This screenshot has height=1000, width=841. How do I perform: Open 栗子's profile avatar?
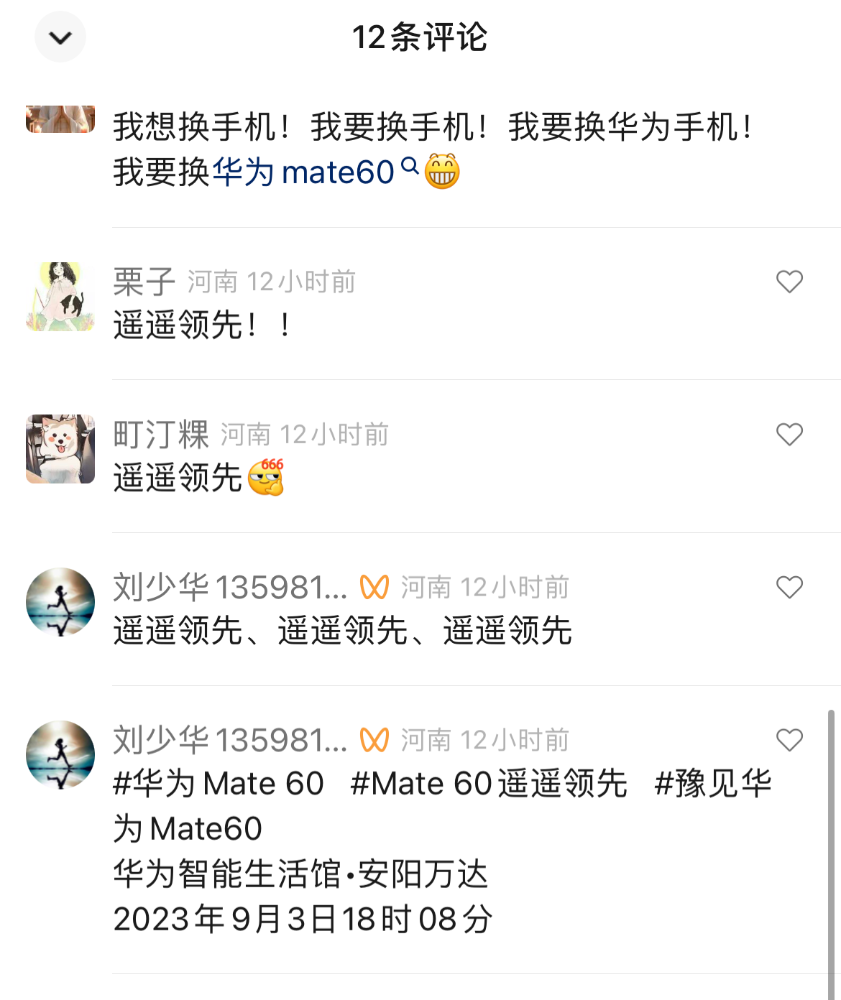tap(60, 296)
